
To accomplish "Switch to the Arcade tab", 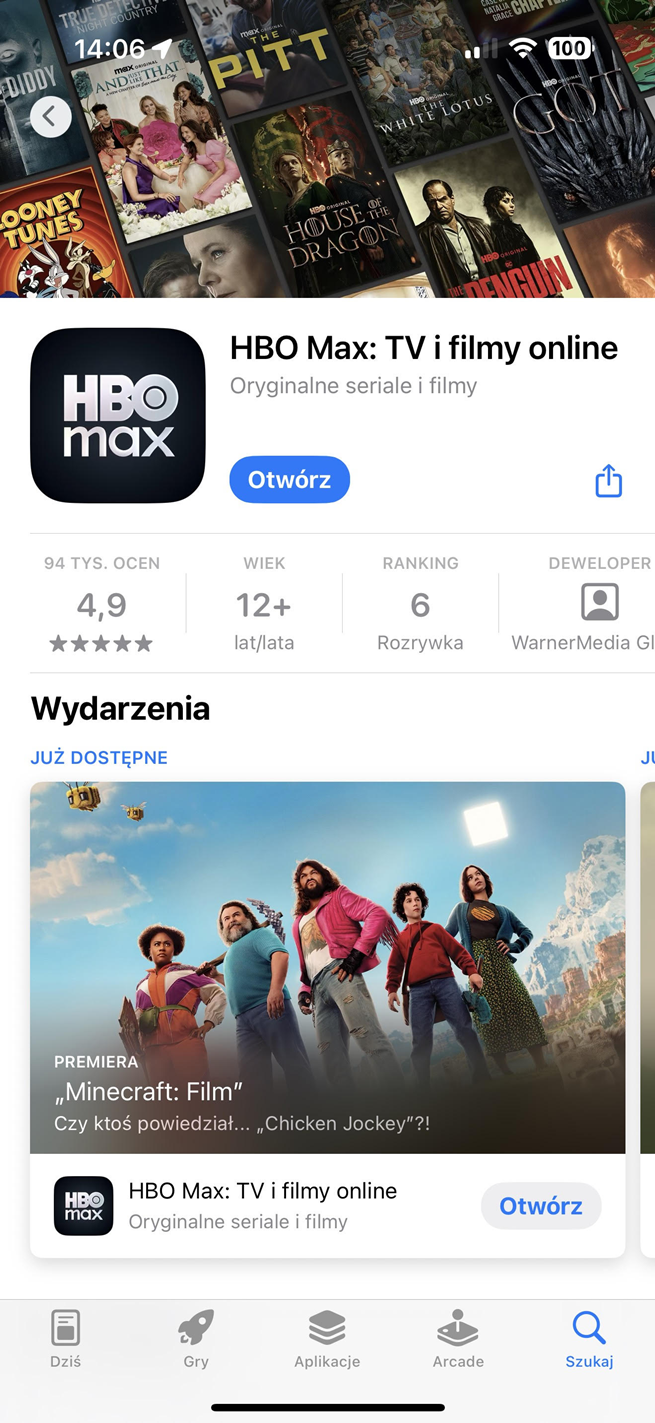I will [458, 1340].
